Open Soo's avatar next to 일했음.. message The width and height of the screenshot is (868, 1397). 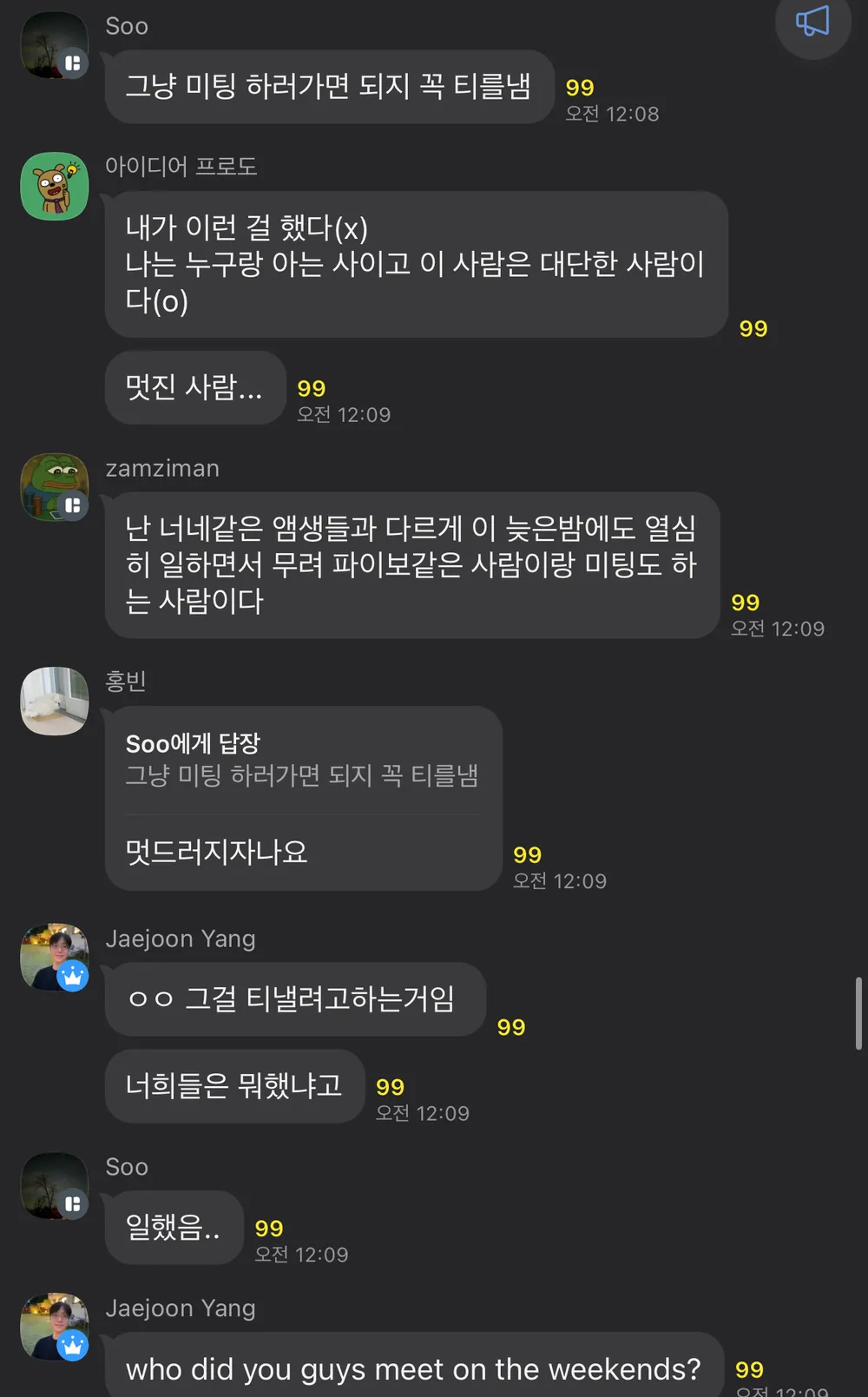tap(55, 1186)
